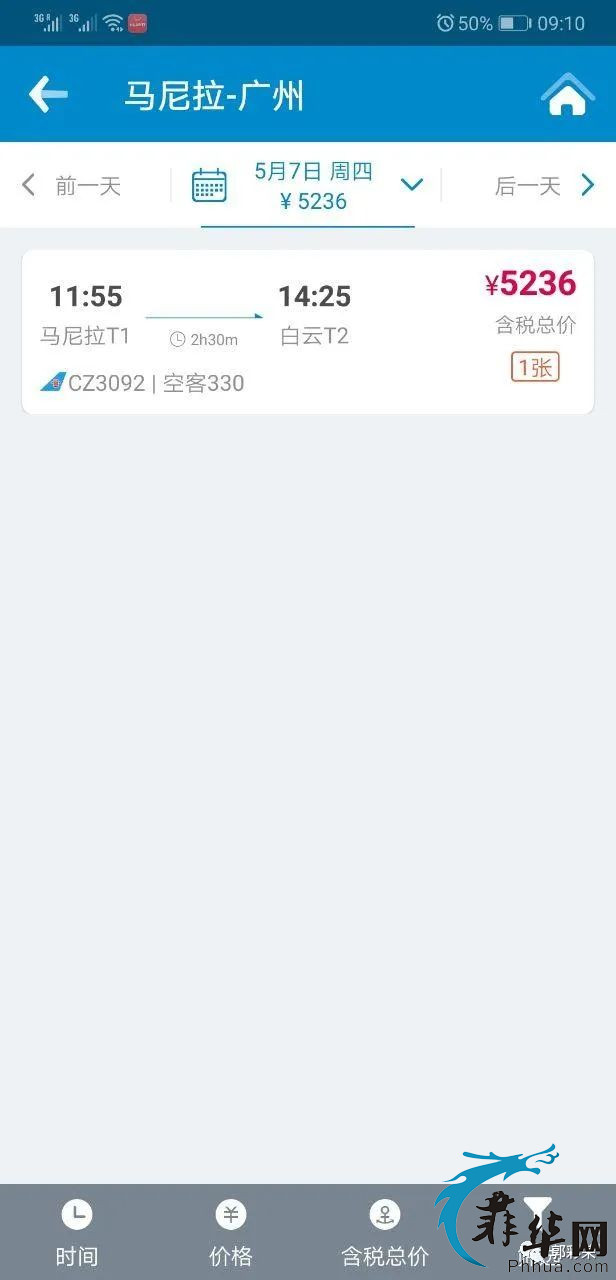
Task: Switch to the next day (后一天)
Action: 544,185
